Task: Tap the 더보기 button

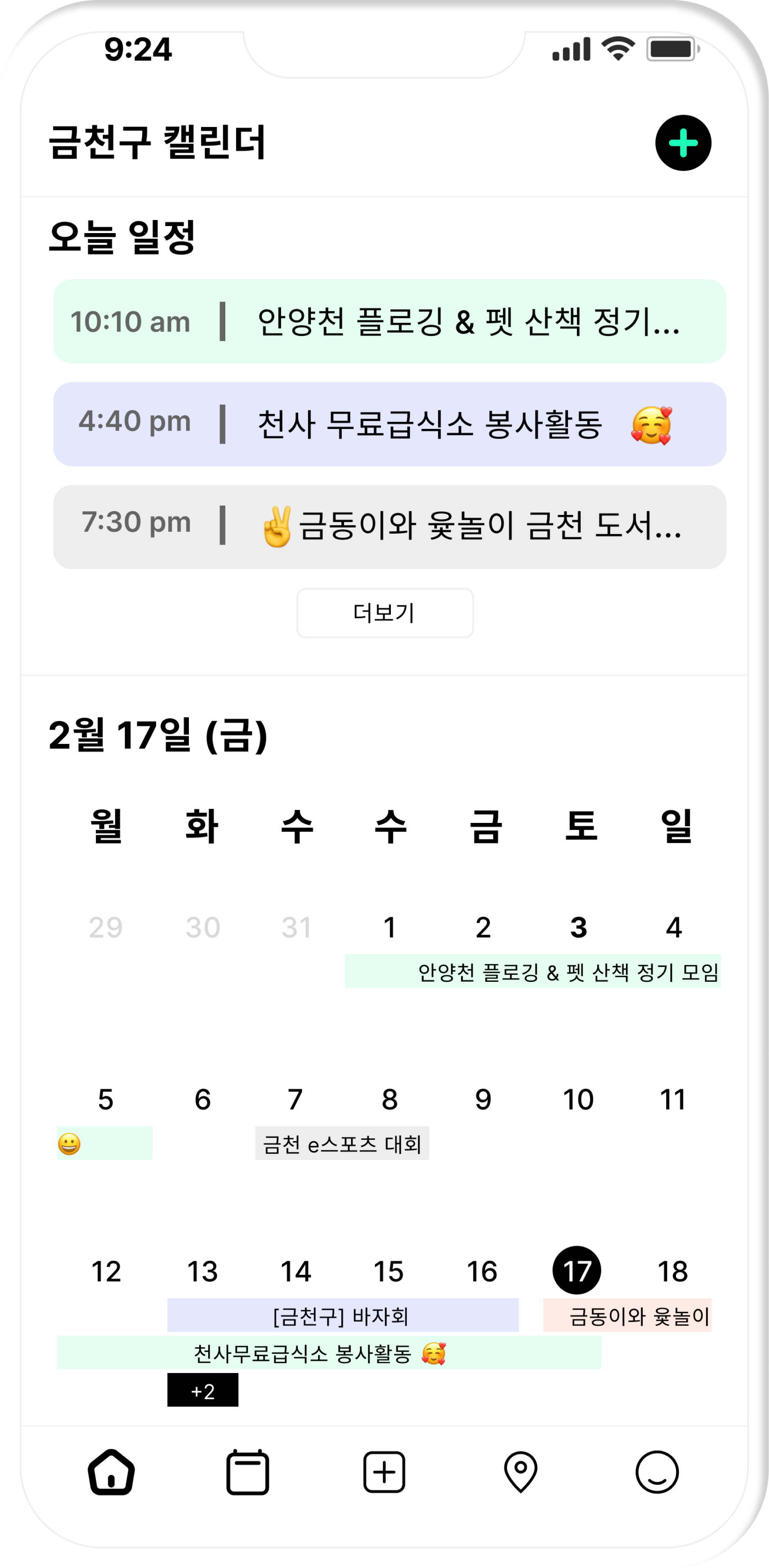Action: (x=385, y=613)
